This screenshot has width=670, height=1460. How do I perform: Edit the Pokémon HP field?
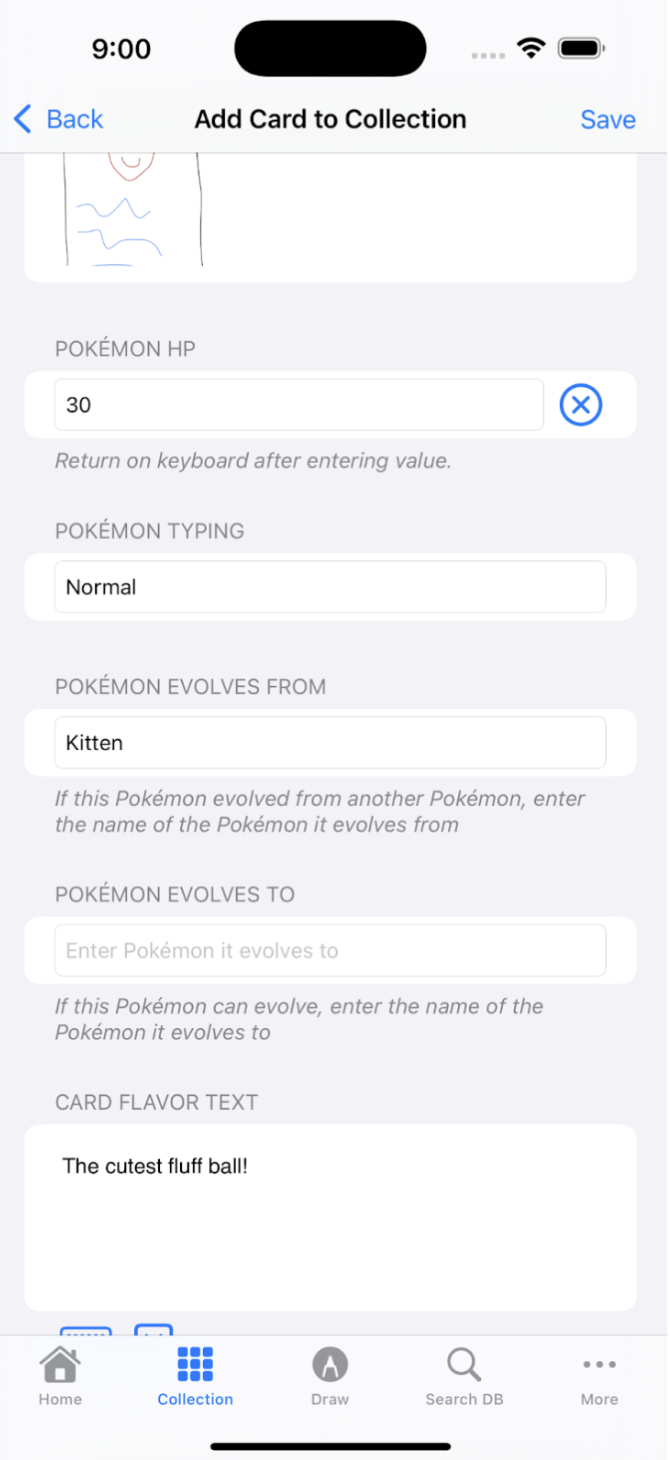pyautogui.click(x=298, y=405)
